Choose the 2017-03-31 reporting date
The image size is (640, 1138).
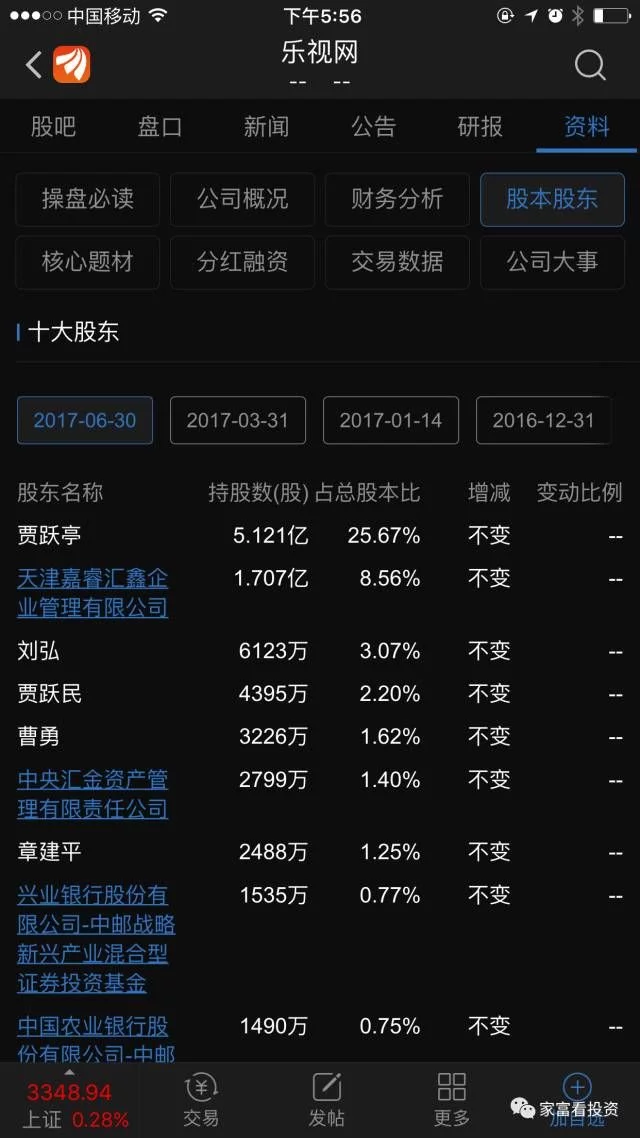coord(238,420)
